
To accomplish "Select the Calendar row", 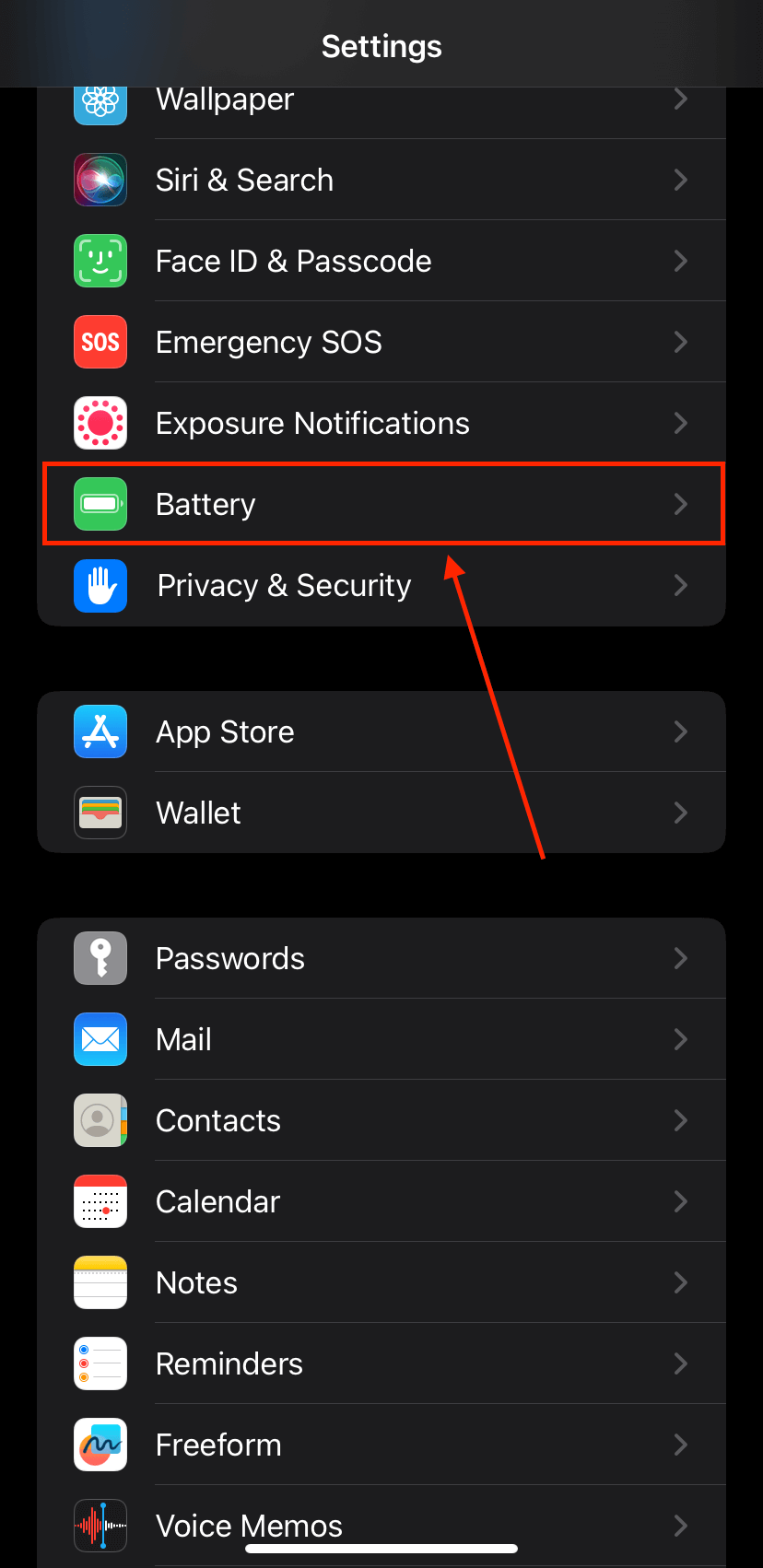I will 381,1201.
